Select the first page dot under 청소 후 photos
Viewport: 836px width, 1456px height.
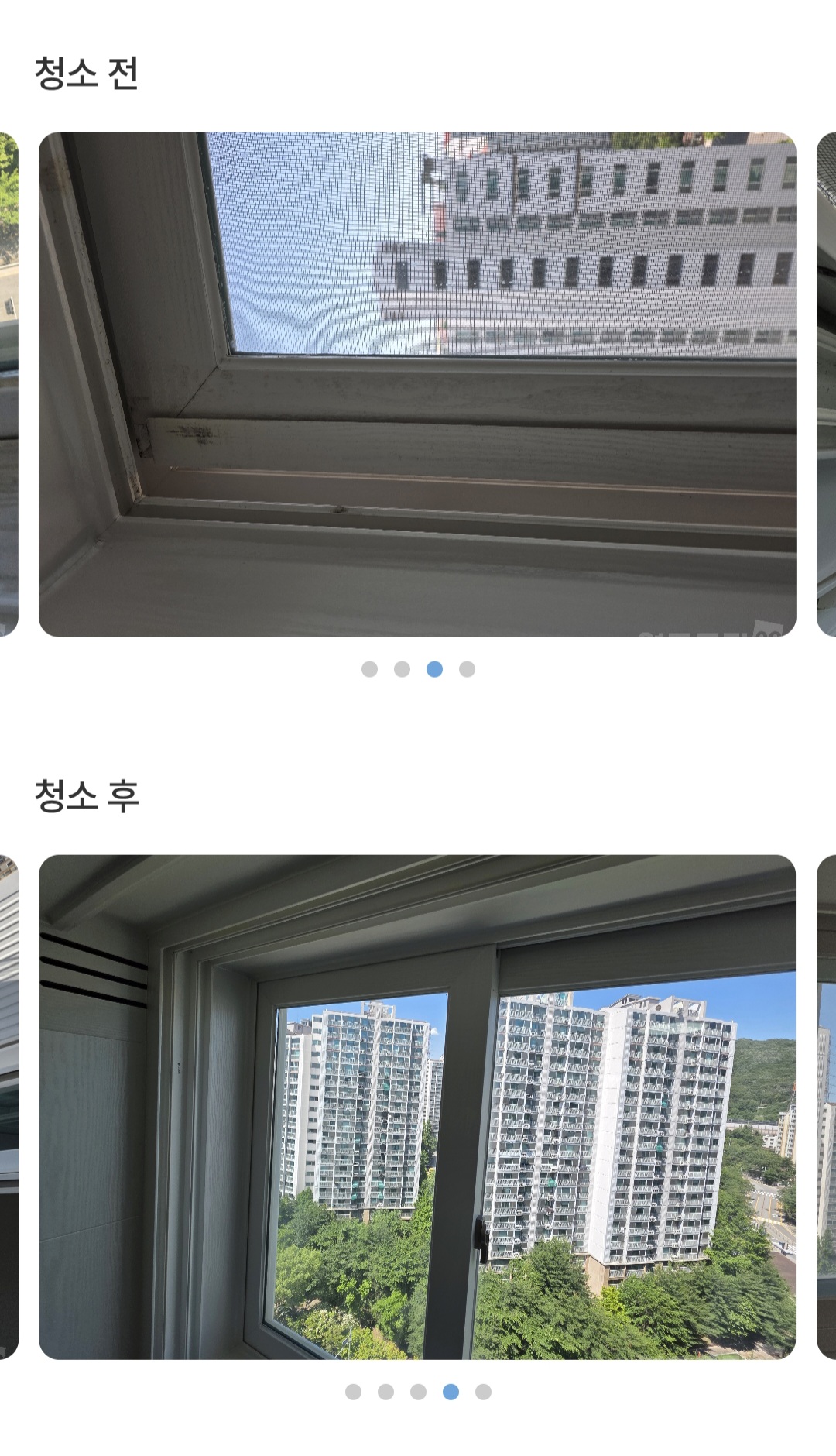[x=353, y=1392]
